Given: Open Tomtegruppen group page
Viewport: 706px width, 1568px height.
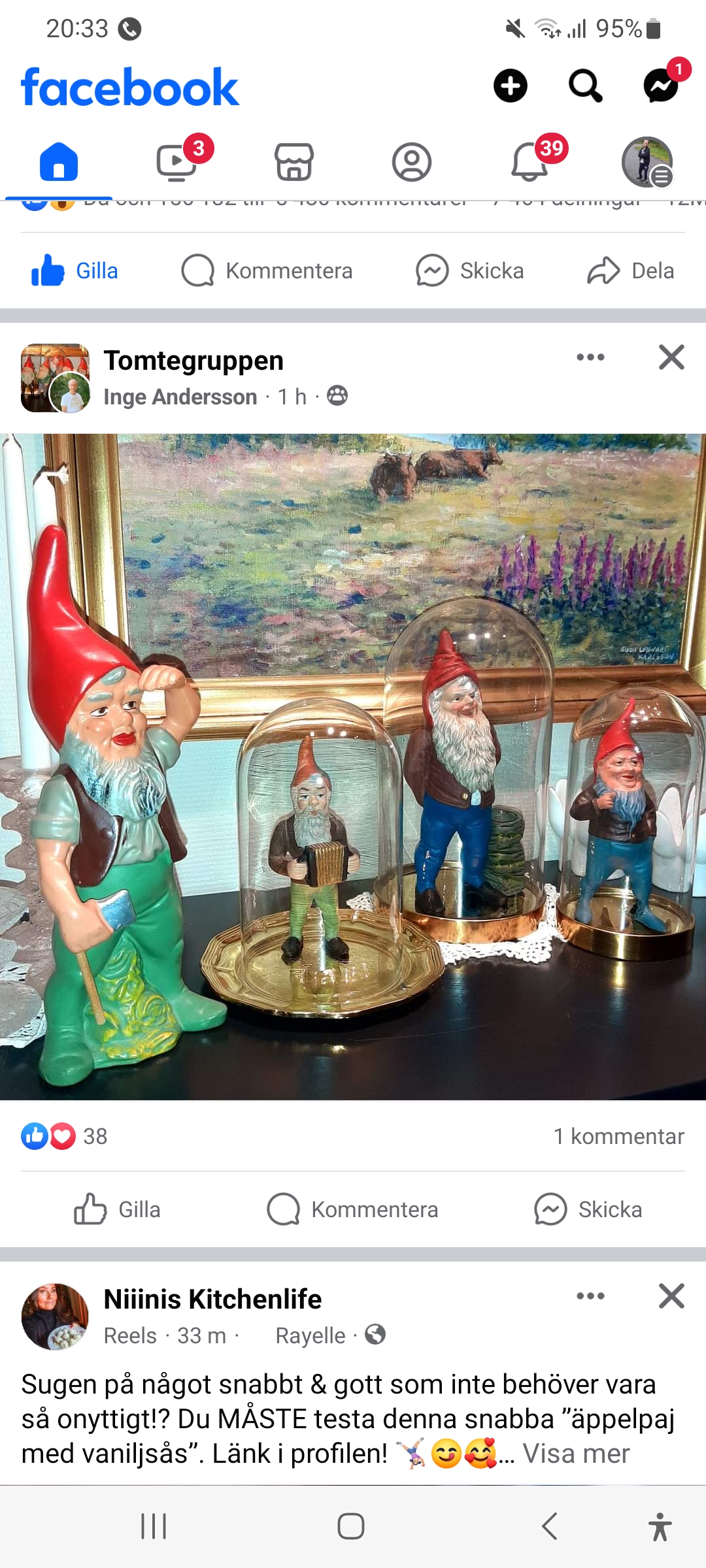Looking at the screenshot, I should 193,361.
